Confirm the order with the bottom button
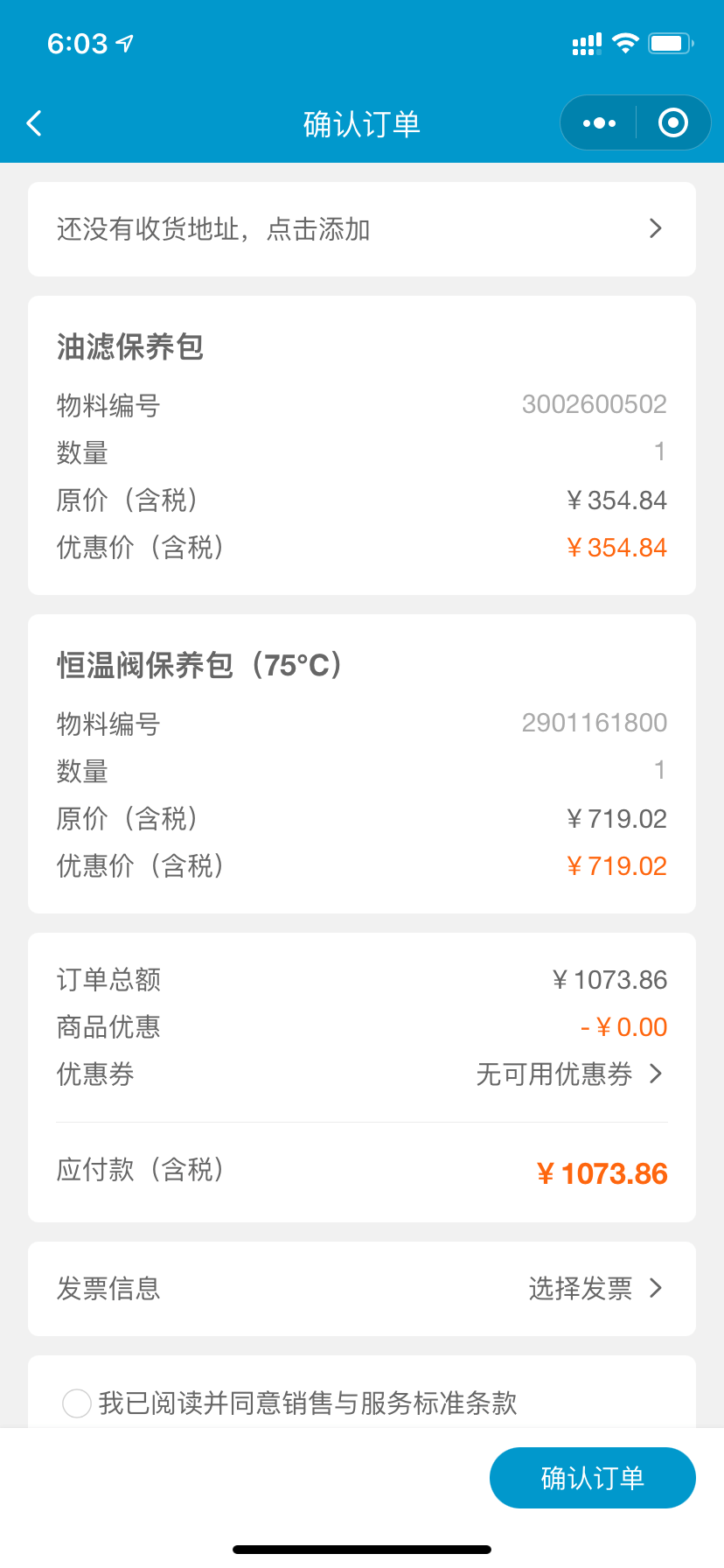Image resolution: width=724 pixels, height=1568 pixels. pos(592,1478)
